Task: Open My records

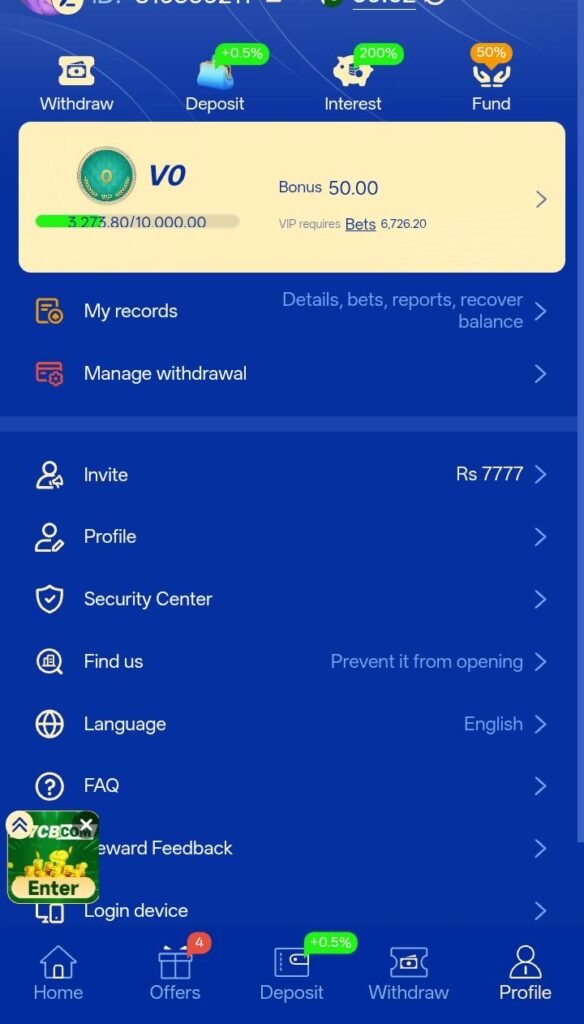Action: [x=292, y=311]
